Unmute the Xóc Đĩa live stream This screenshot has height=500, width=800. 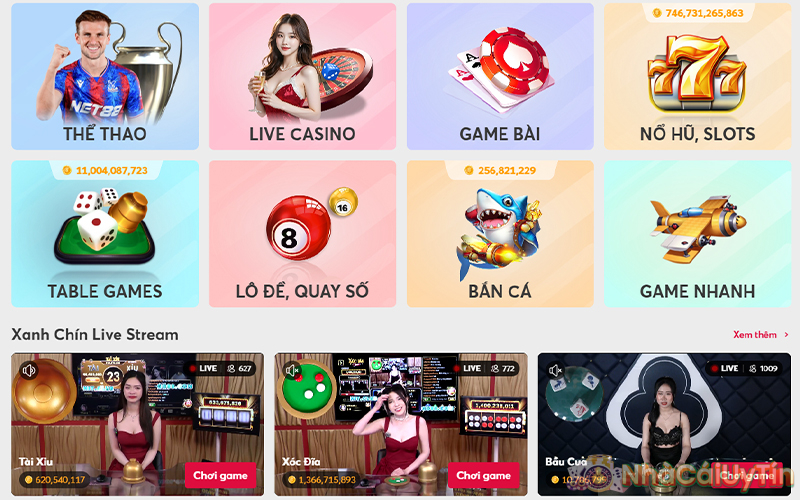click(292, 371)
